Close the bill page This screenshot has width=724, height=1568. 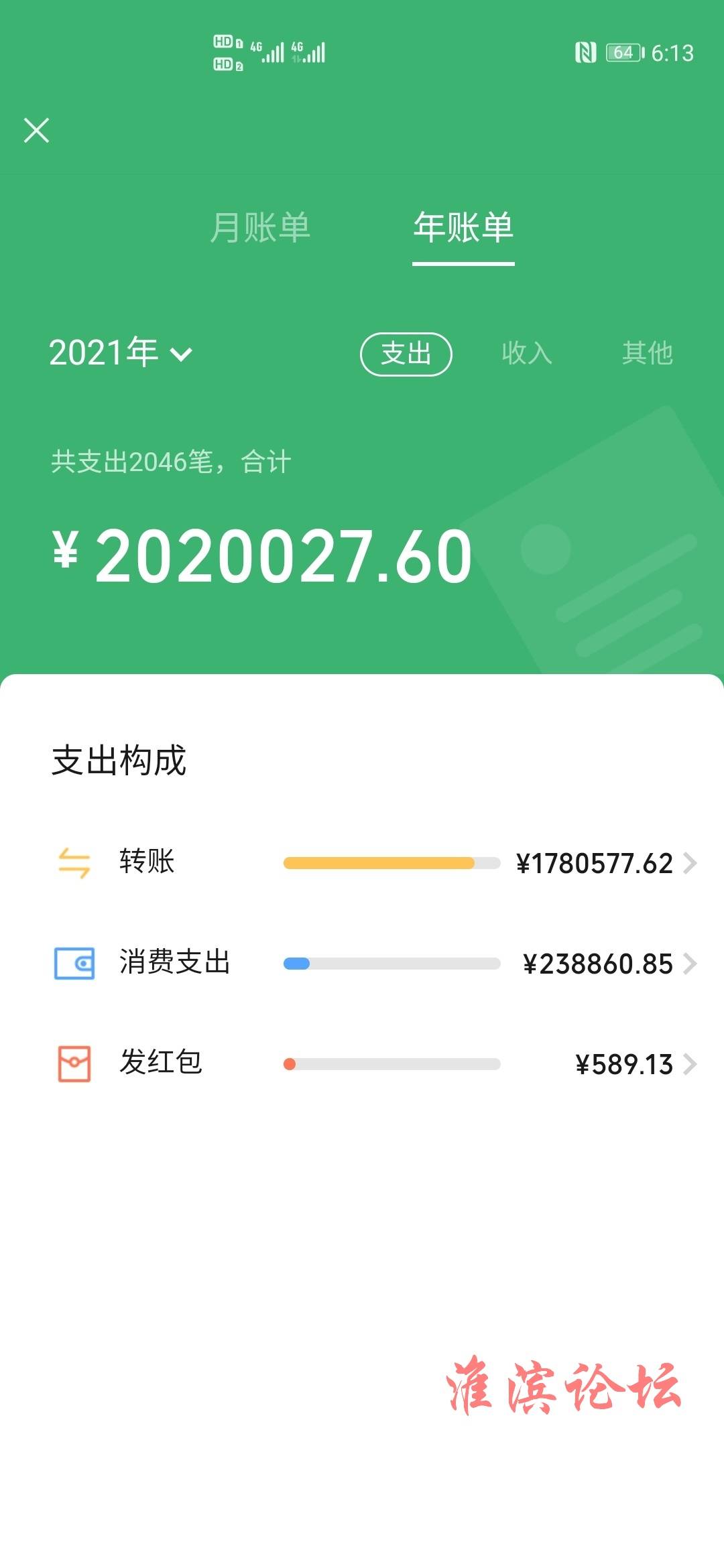[36, 130]
